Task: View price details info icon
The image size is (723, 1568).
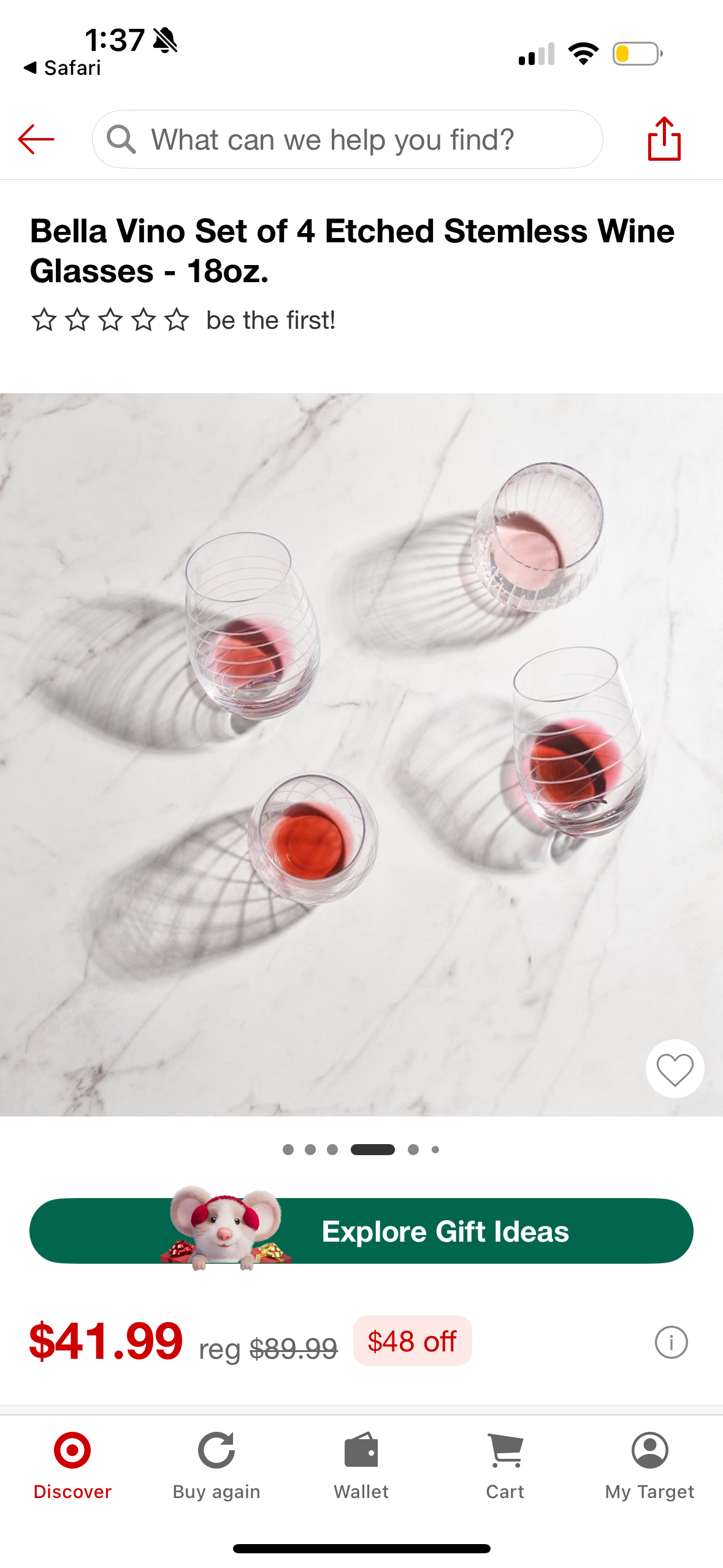Action: coord(671,1342)
